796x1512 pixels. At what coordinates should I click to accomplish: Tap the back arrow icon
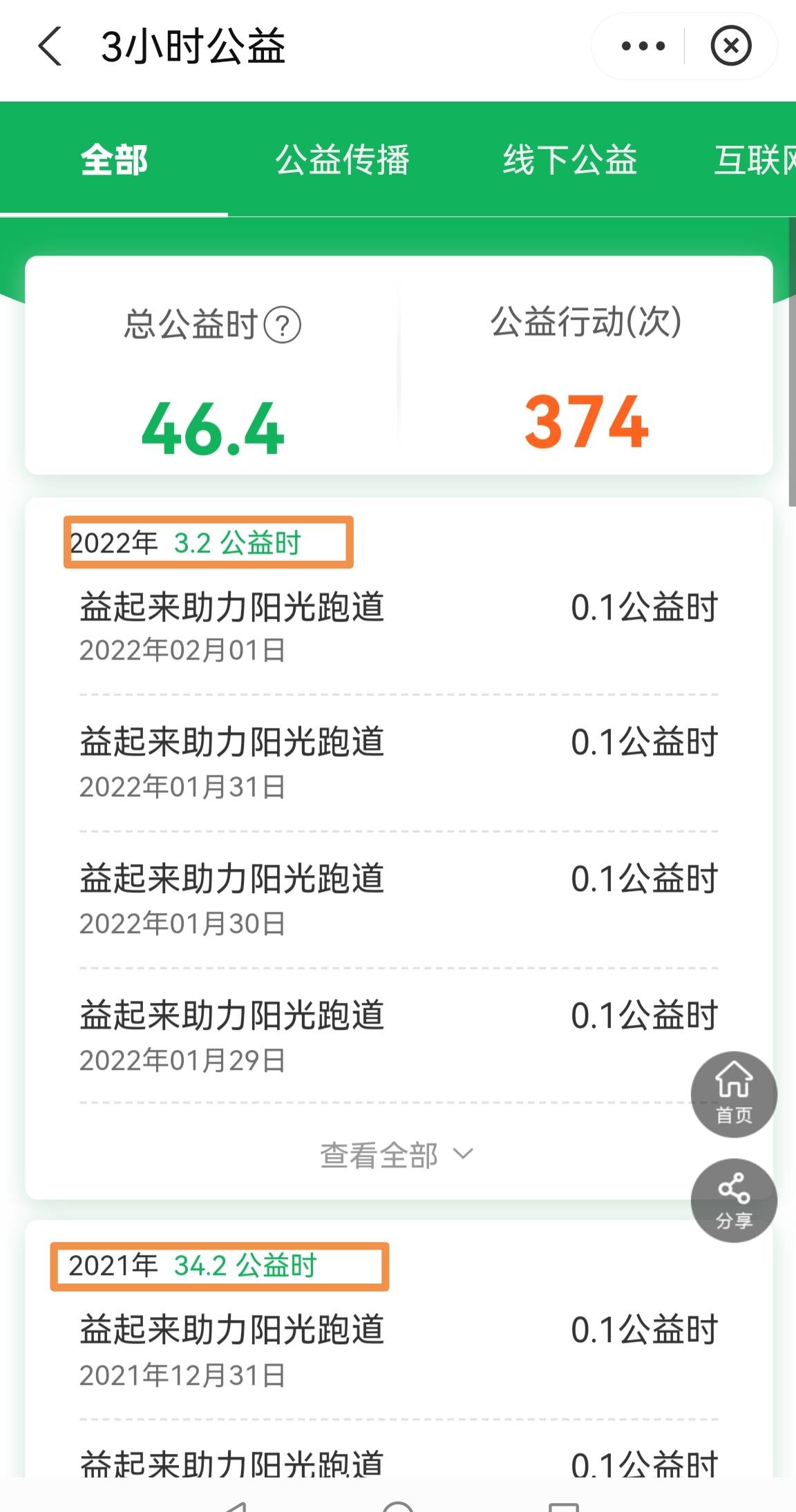49,46
